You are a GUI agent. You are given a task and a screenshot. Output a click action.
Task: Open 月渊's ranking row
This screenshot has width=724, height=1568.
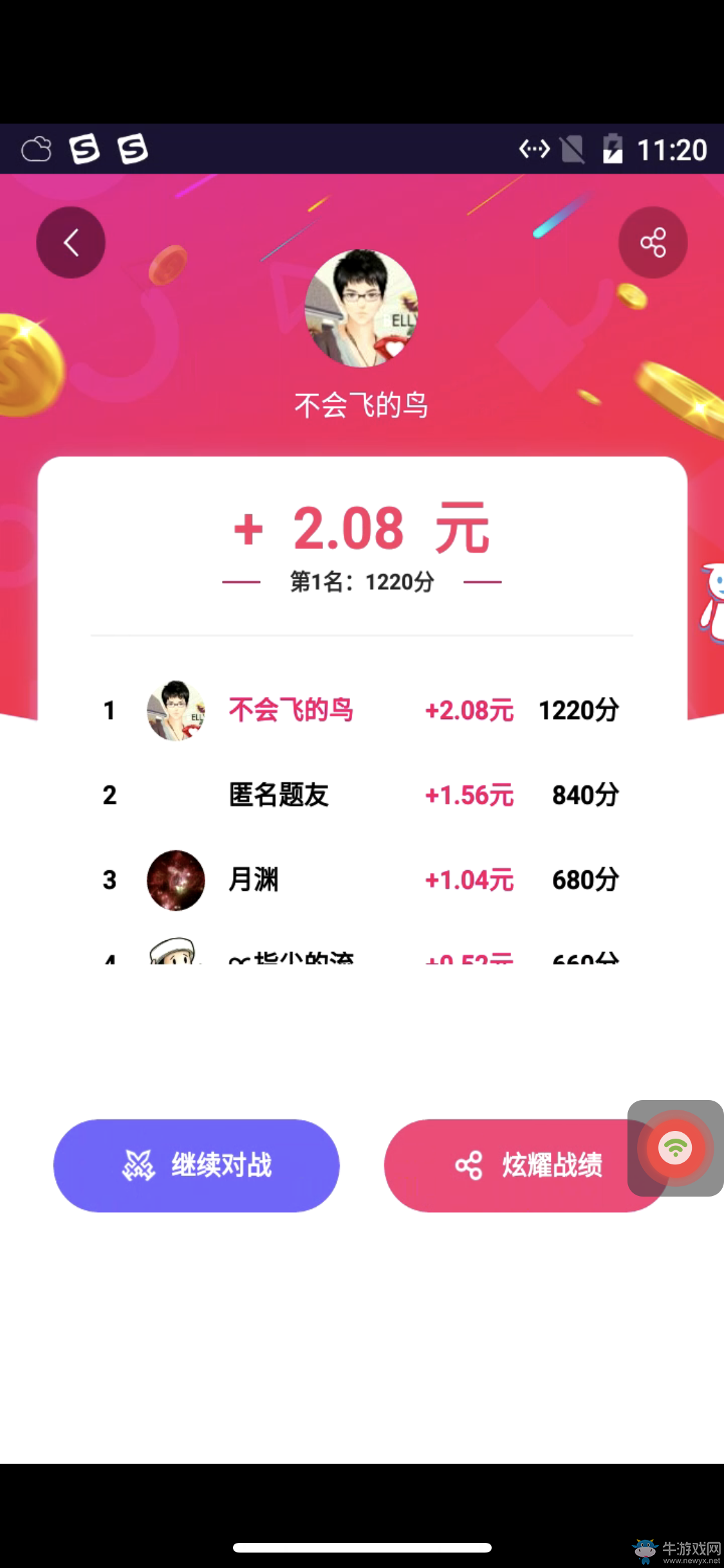[x=360, y=880]
